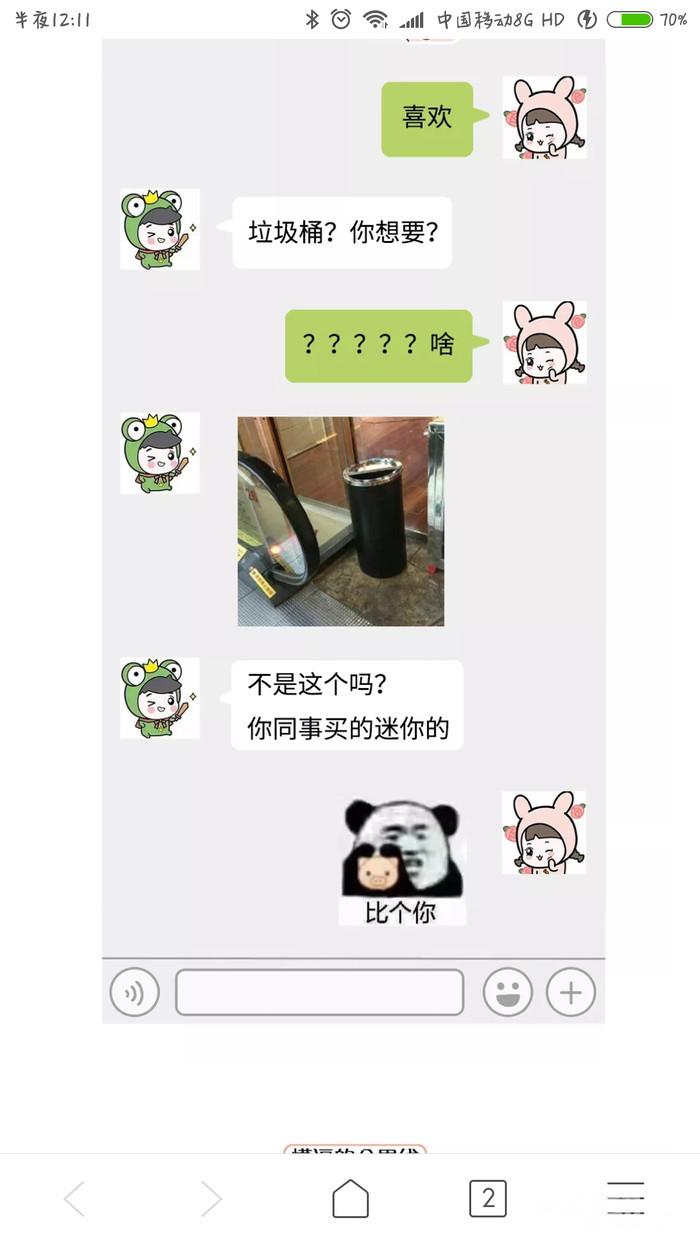This screenshot has width=700, height=1244.
Task: Open the browser home page
Action: 350,1198
